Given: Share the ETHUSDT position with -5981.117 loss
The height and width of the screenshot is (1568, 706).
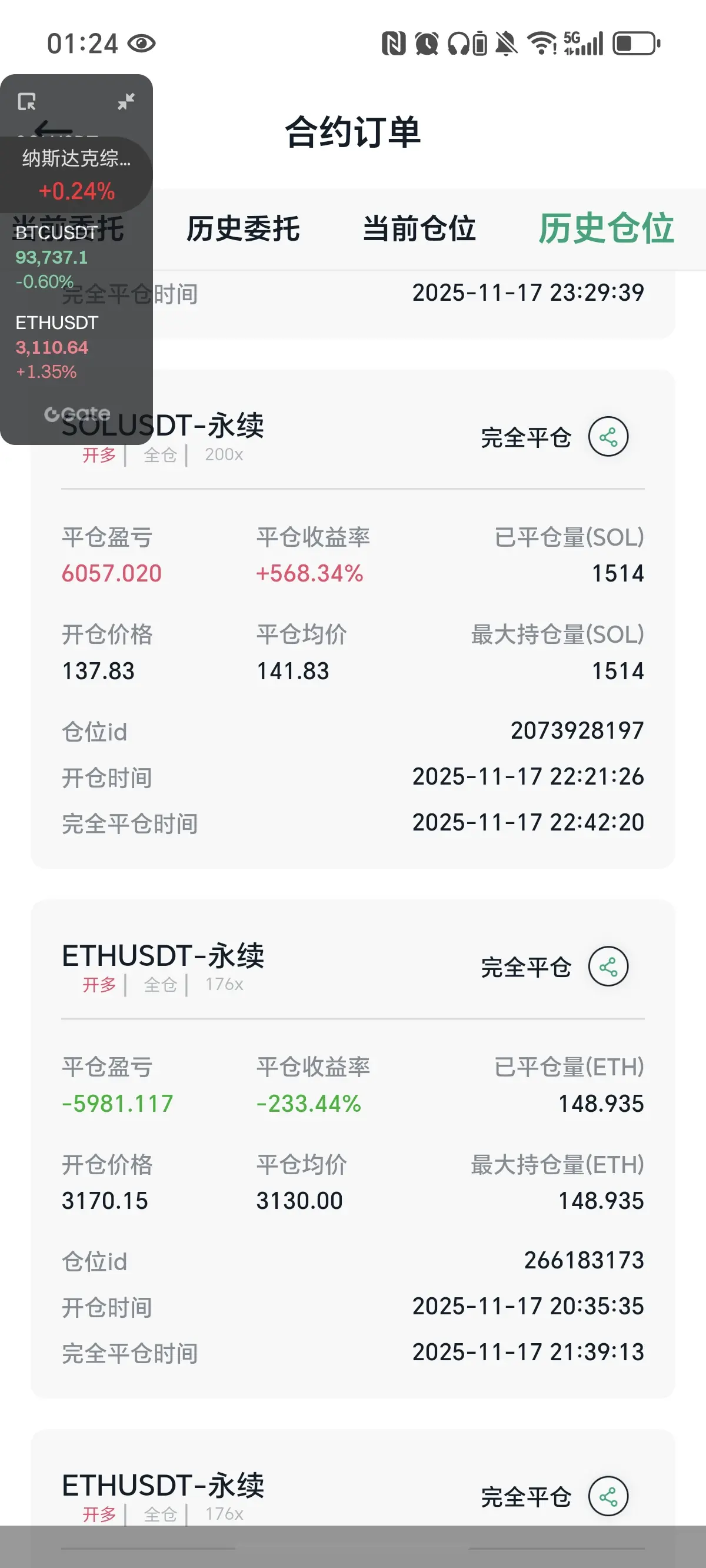Looking at the screenshot, I should tap(608, 966).
